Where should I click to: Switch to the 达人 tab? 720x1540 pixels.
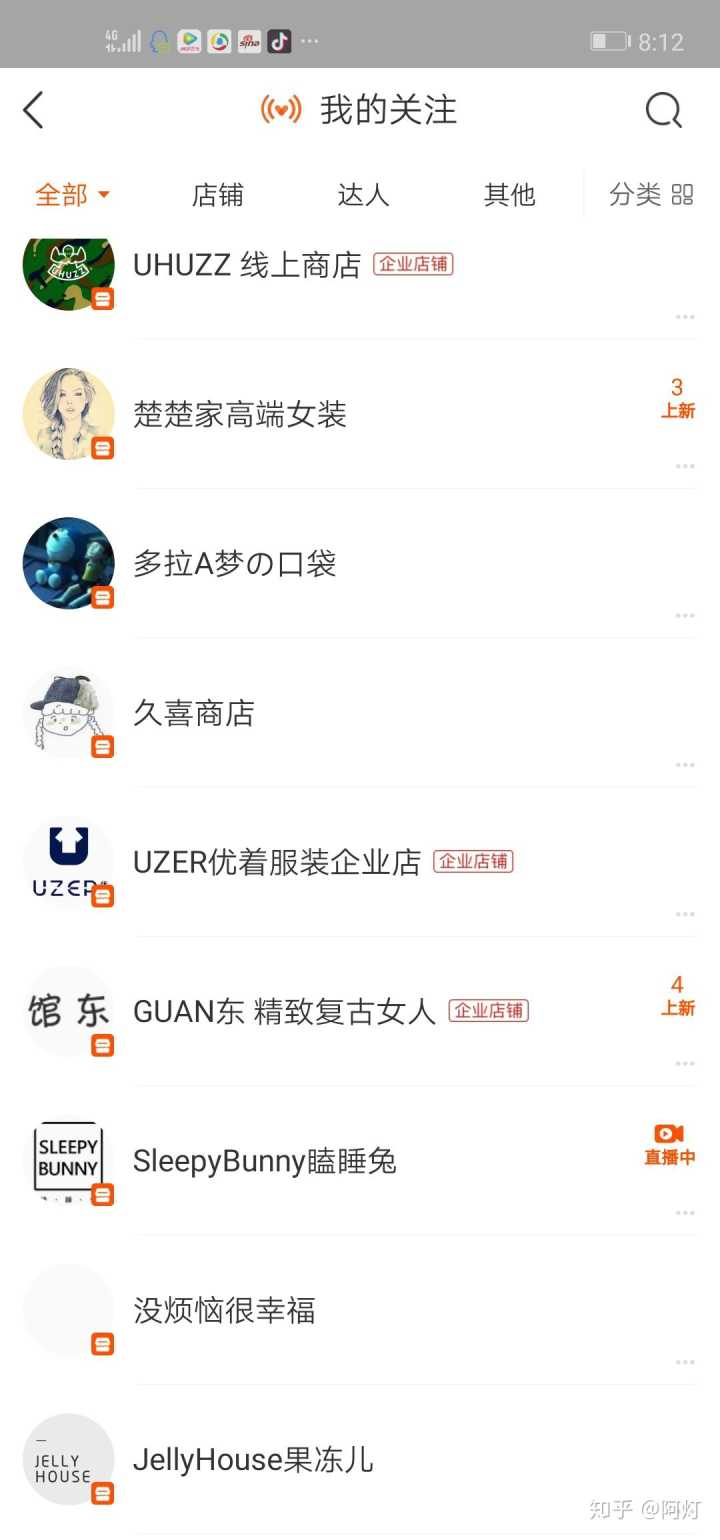(363, 195)
